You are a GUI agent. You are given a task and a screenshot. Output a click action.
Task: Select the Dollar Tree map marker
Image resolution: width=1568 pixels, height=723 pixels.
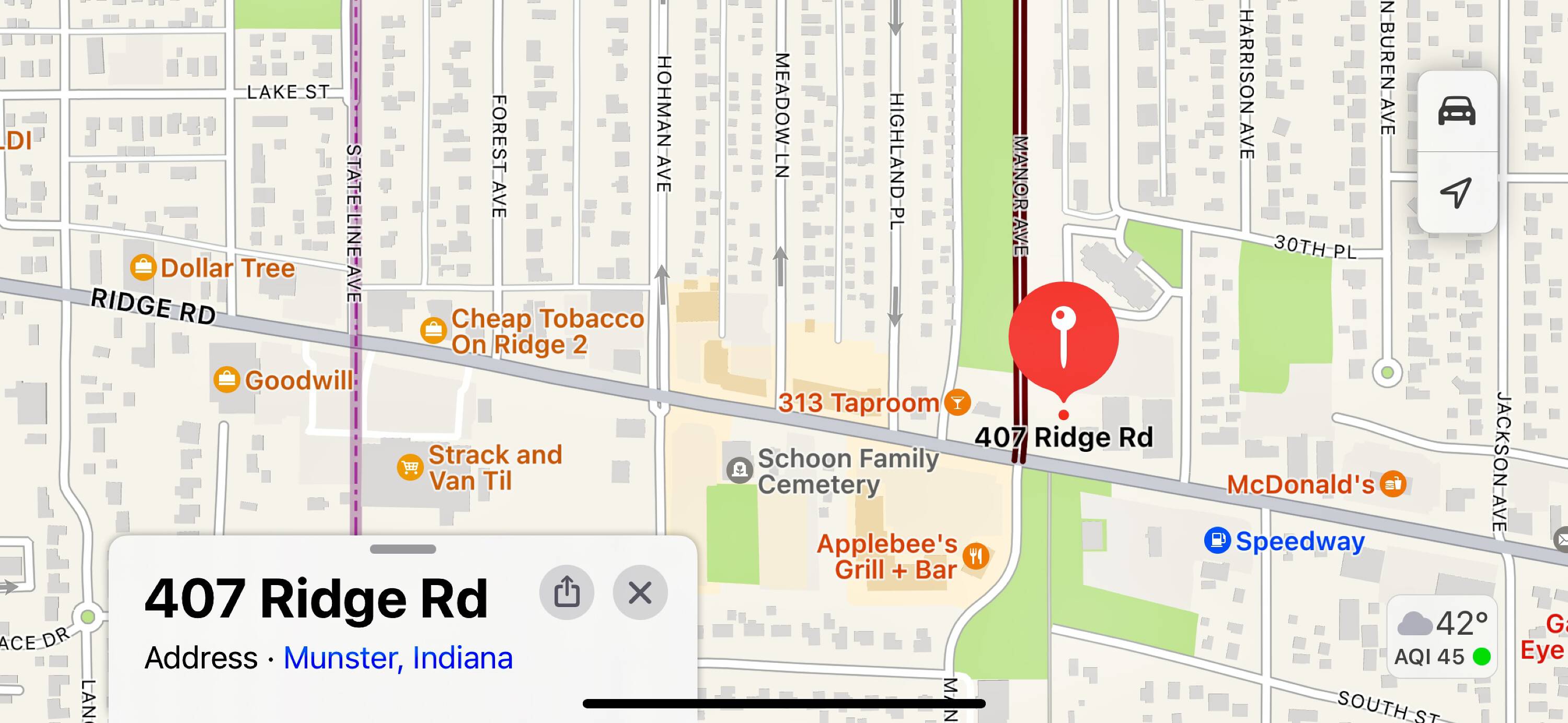click(143, 268)
